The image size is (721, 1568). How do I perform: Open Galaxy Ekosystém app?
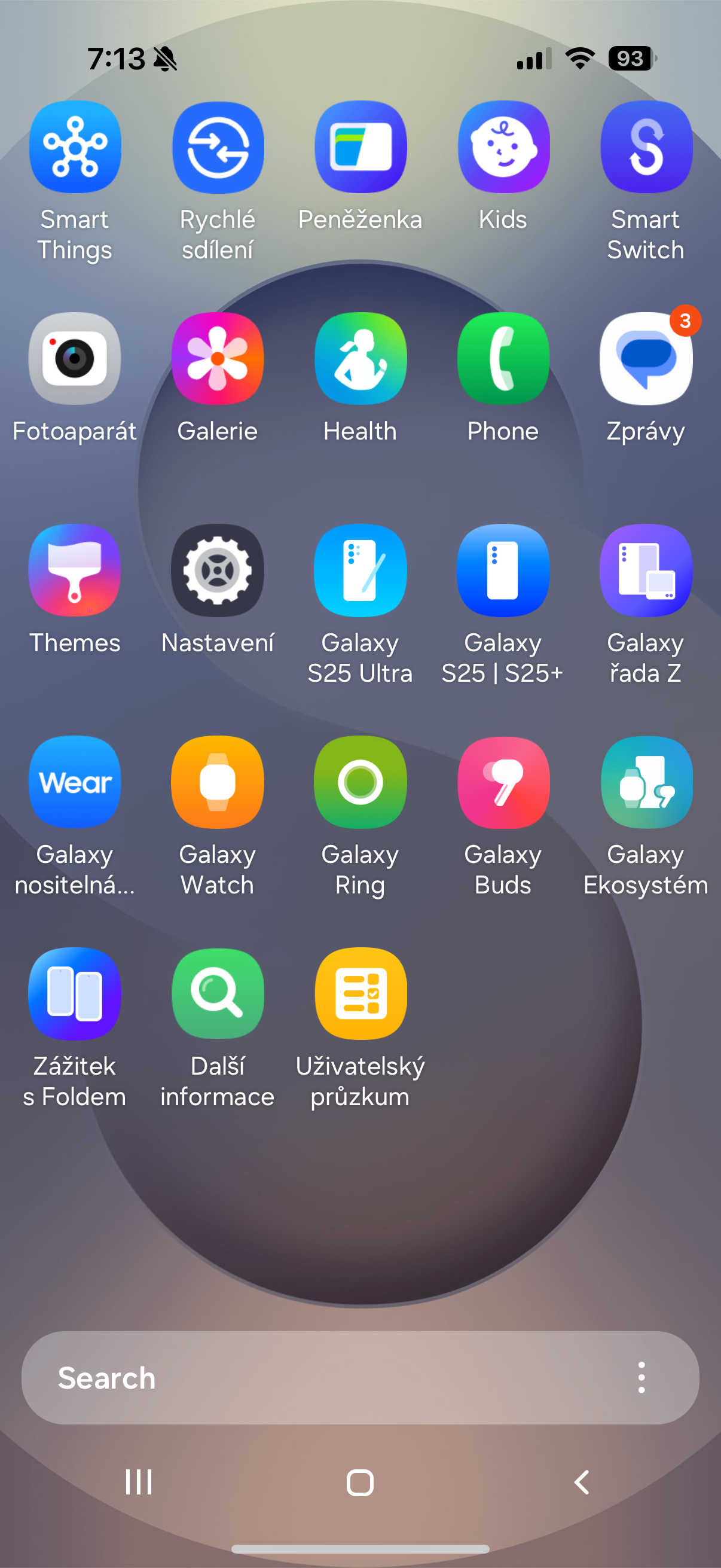(646, 782)
